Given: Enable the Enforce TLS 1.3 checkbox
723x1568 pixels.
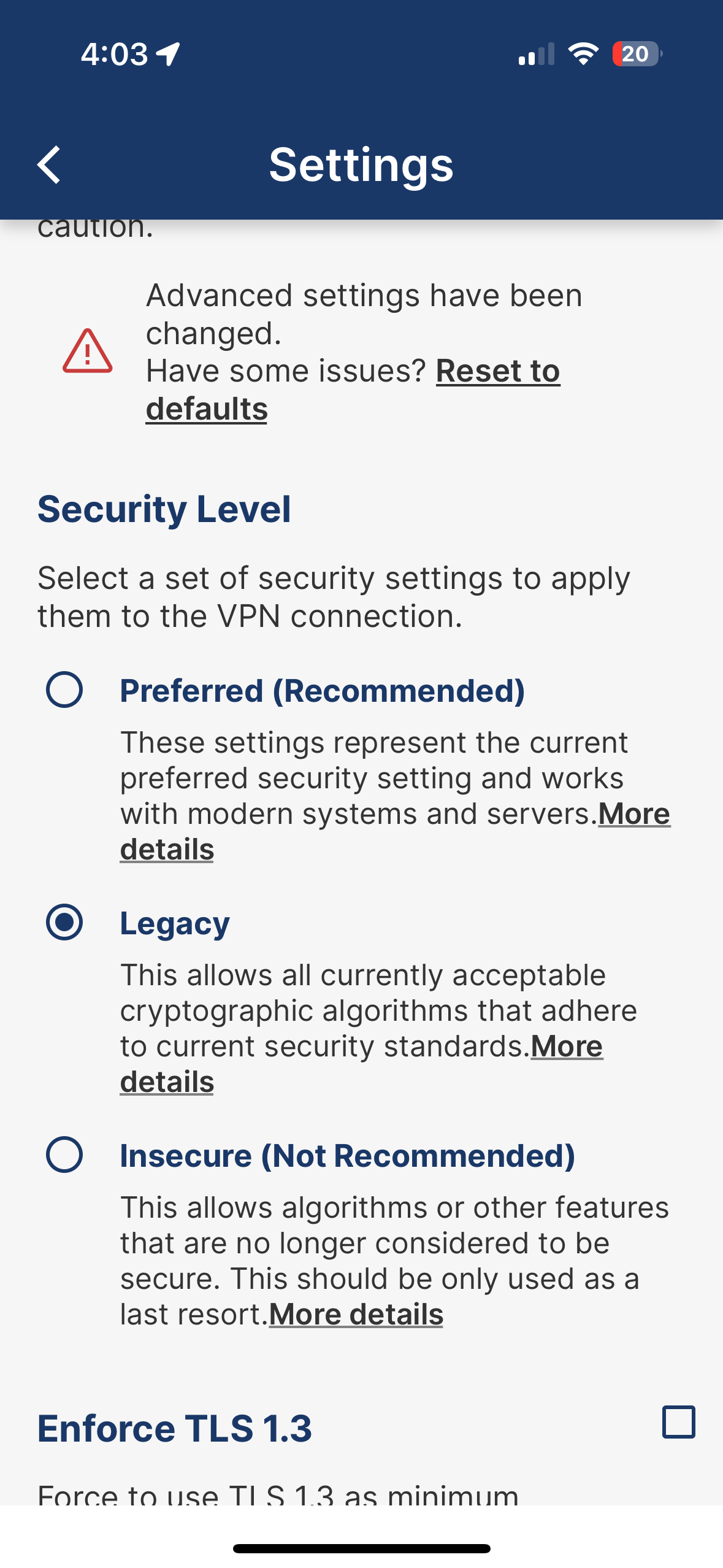Looking at the screenshot, I should pos(678,1421).
